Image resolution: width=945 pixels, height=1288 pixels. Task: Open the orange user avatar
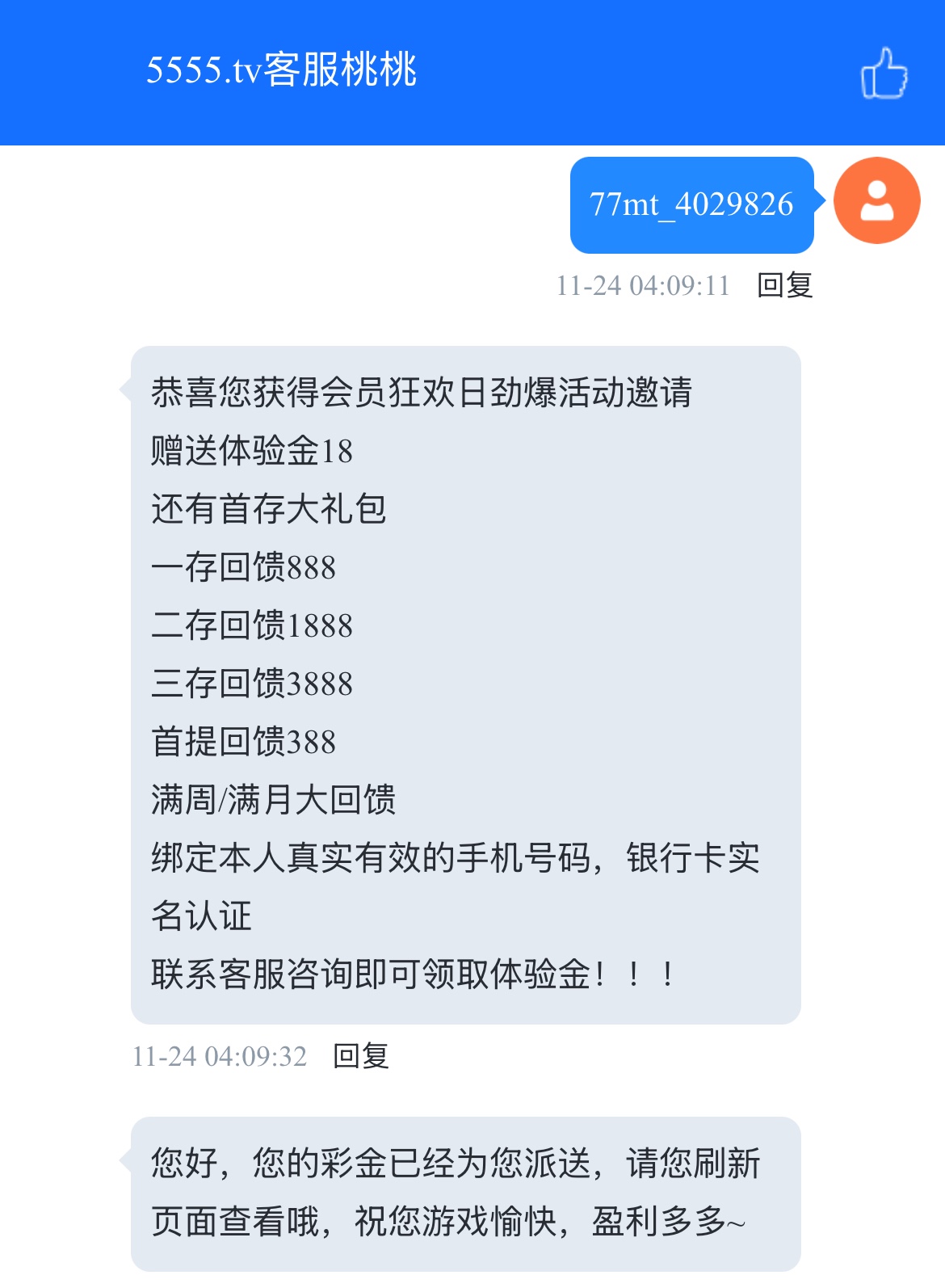coord(876,200)
